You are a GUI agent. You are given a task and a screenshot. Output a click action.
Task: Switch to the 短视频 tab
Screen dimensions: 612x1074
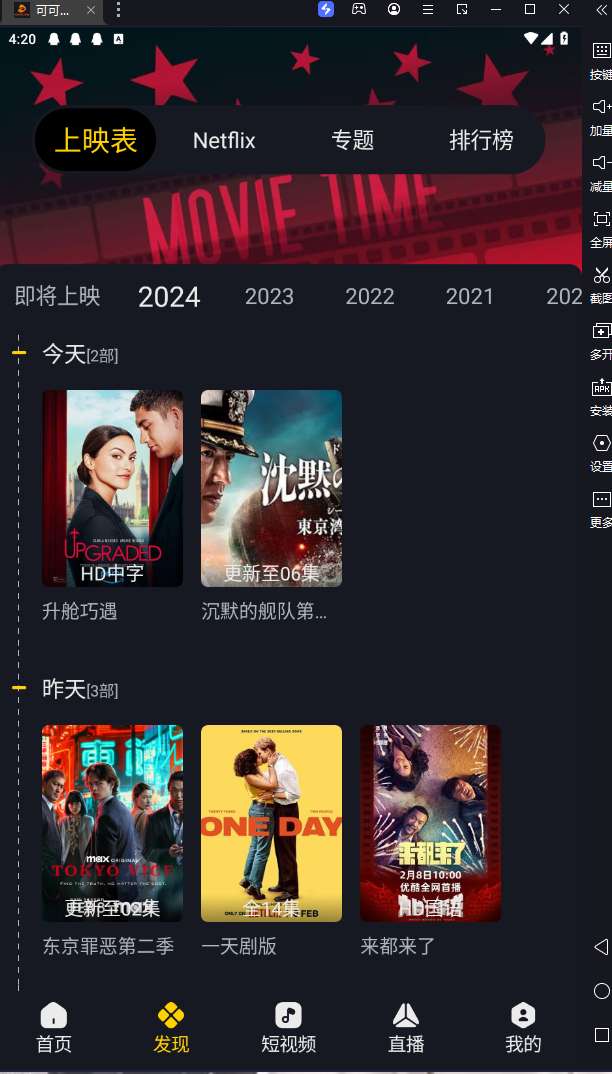[x=288, y=1028]
